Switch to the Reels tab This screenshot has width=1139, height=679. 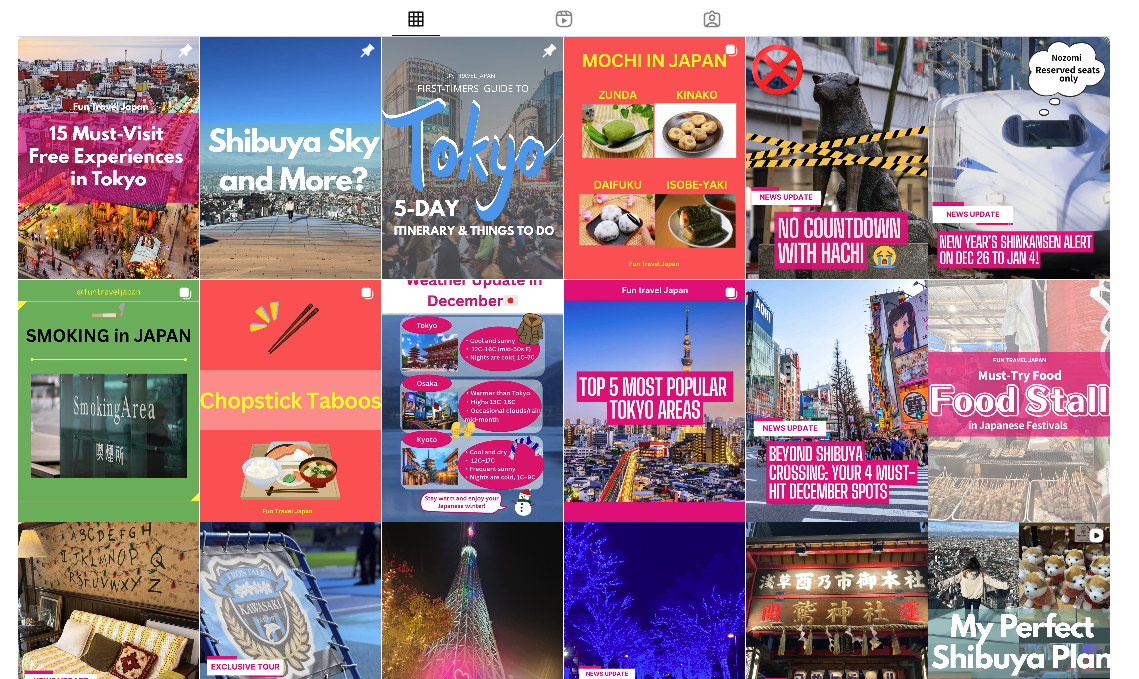564,19
